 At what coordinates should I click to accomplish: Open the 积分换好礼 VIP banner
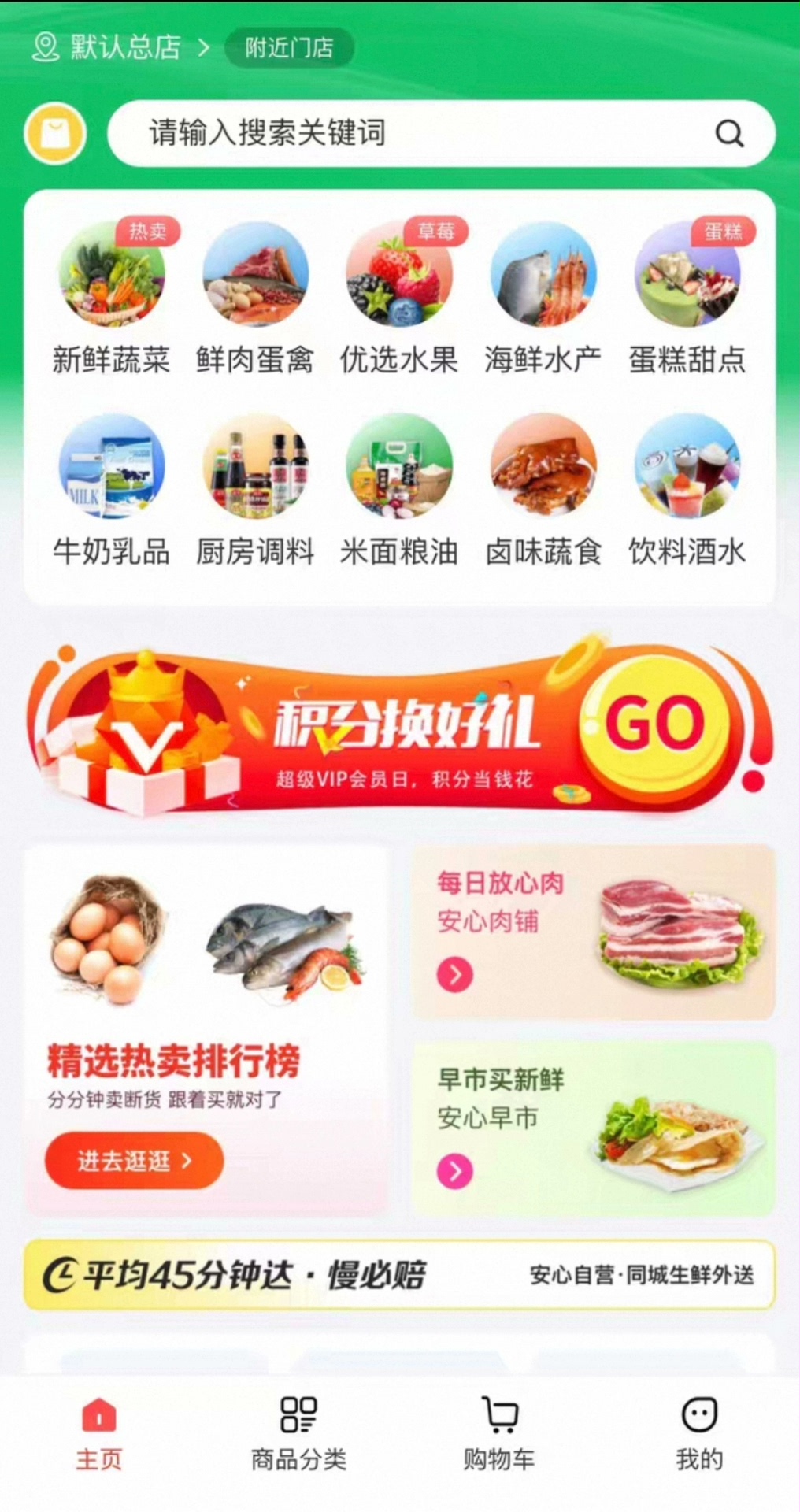(x=400, y=728)
